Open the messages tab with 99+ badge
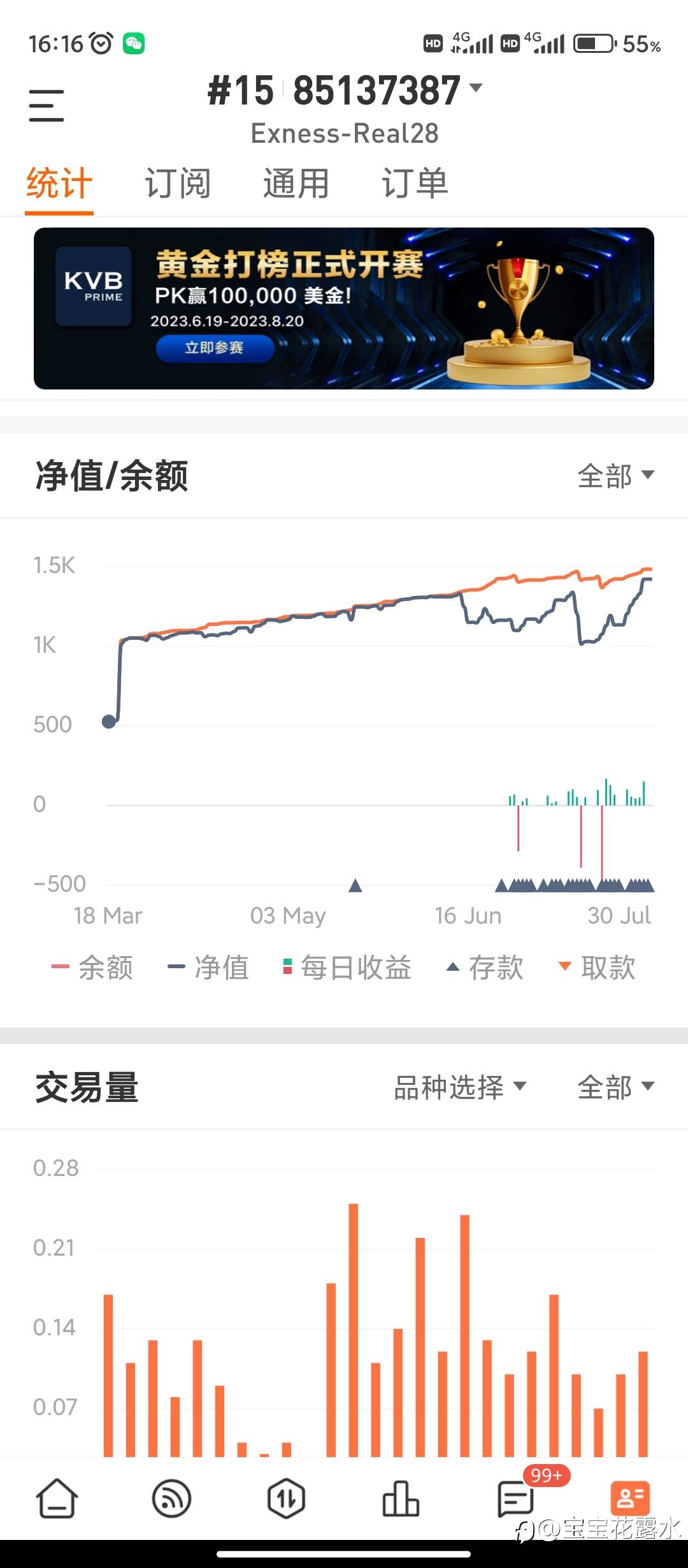 tap(516, 1499)
